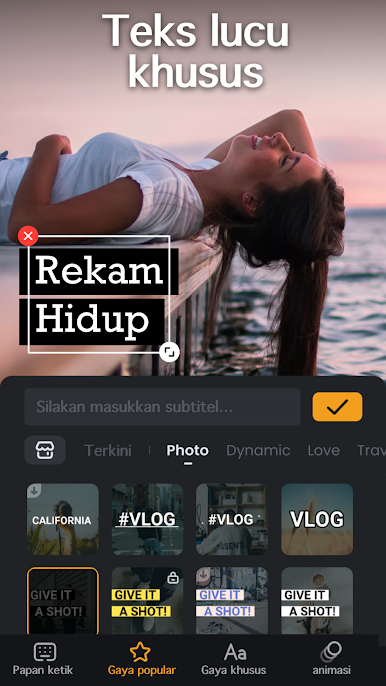This screenshot has width=386, height=686.
Task: Apply the yellow GIVE IT A SHOT style
Action: 147,601
